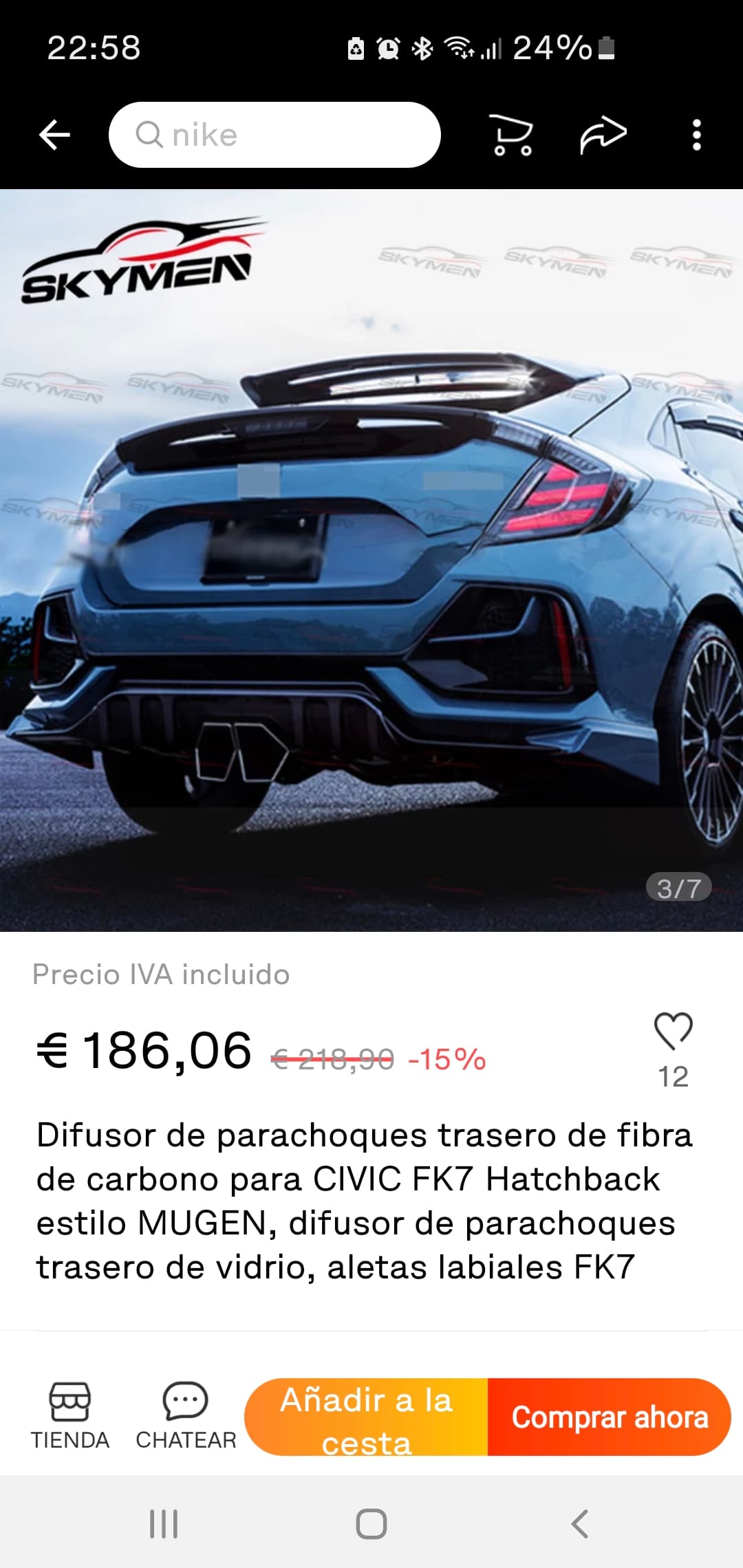This screenshot has width=743, height=1568.
Task: Start a chat via Chatear
Action: [x=186, y=1417]
